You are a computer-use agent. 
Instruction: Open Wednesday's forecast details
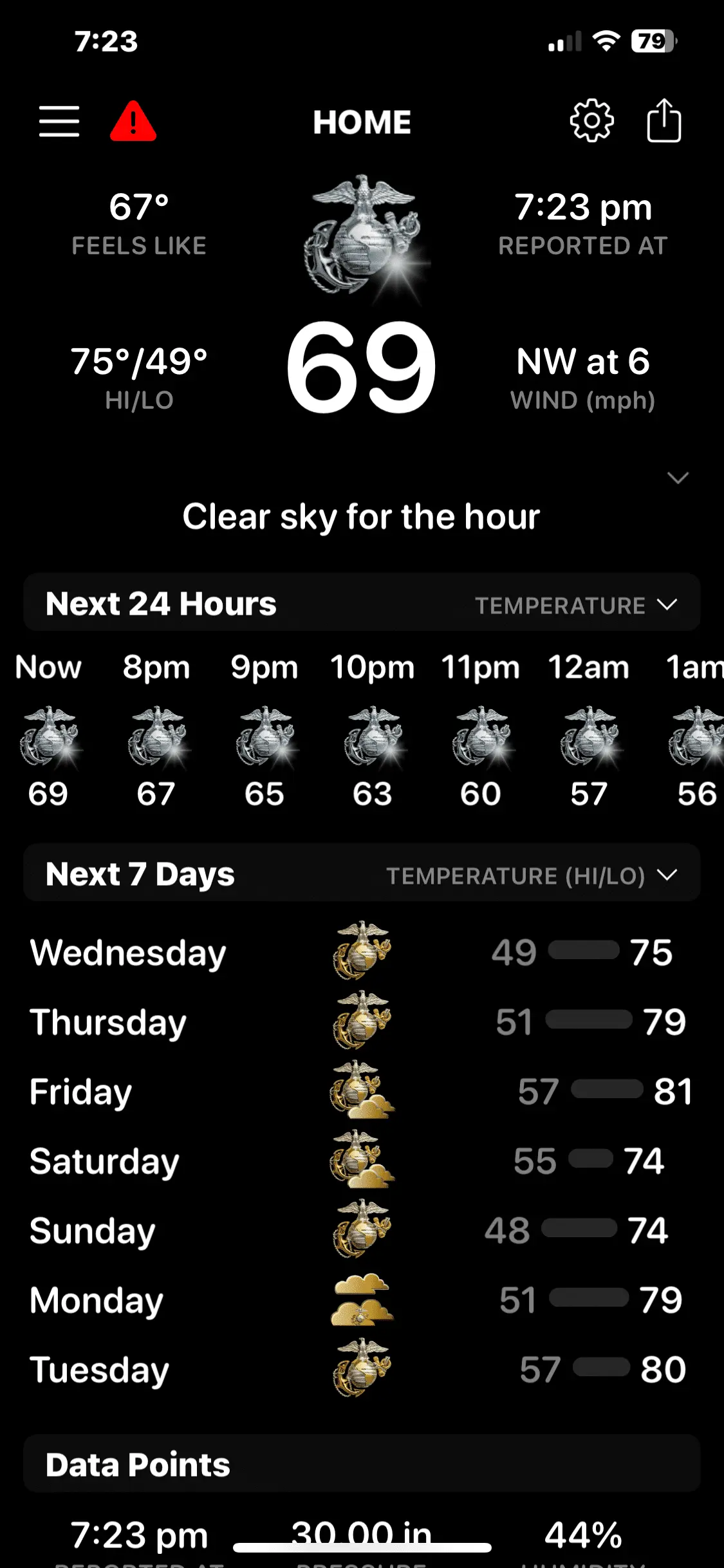pyautogui.click(x=362, y=952)
